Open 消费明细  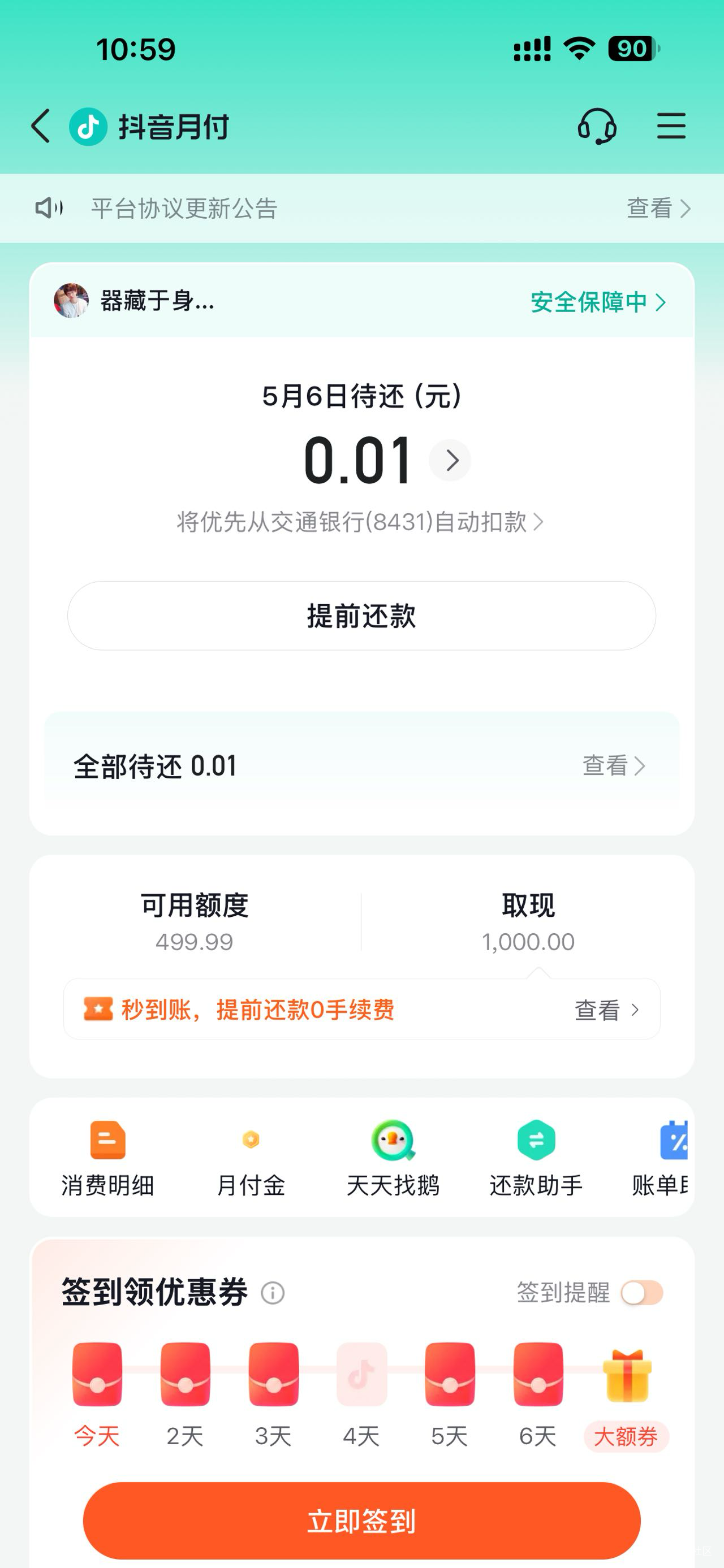(108, 1158)
